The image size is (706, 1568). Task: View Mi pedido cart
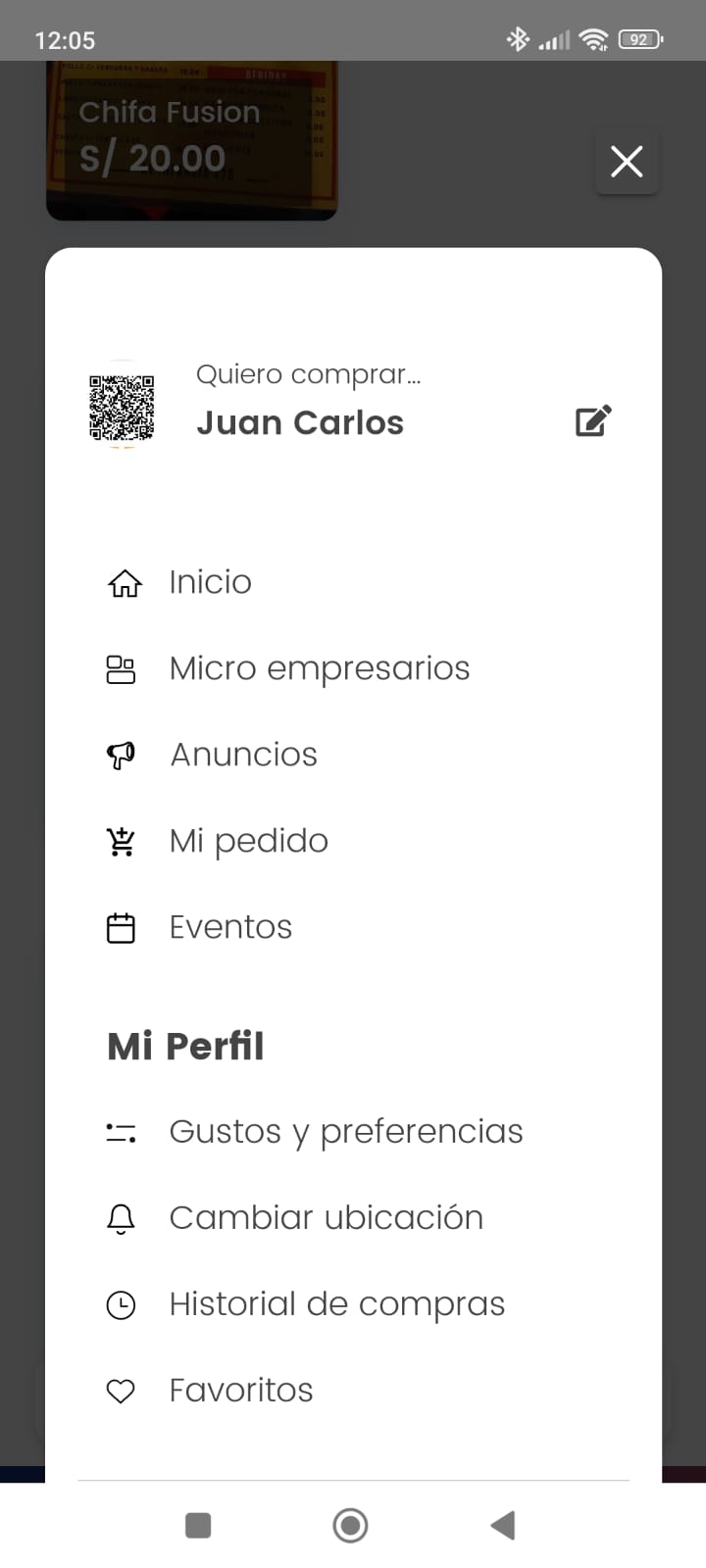(353, 841)
